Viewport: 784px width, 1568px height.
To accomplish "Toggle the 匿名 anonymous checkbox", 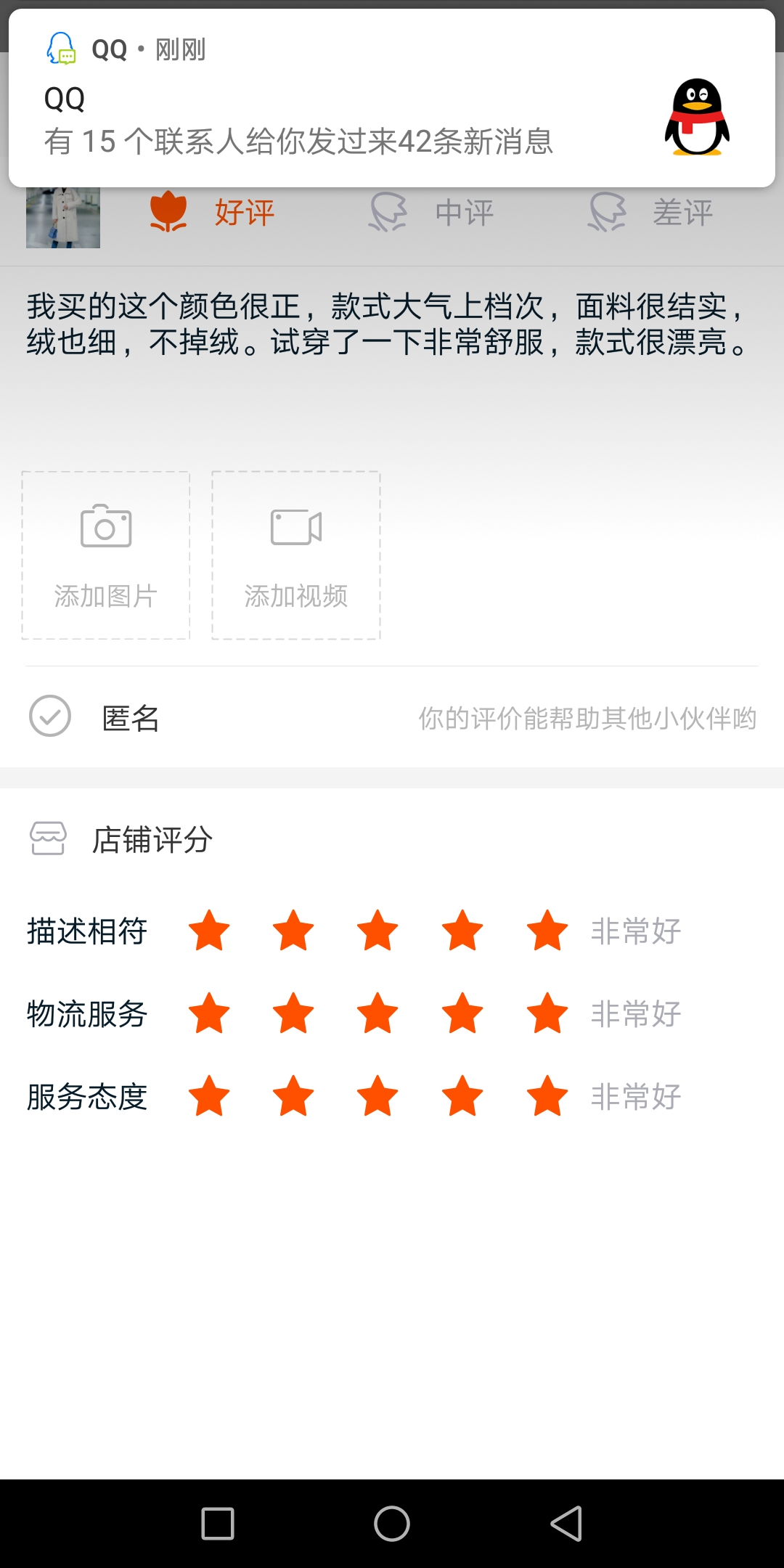I will point(50,716).
